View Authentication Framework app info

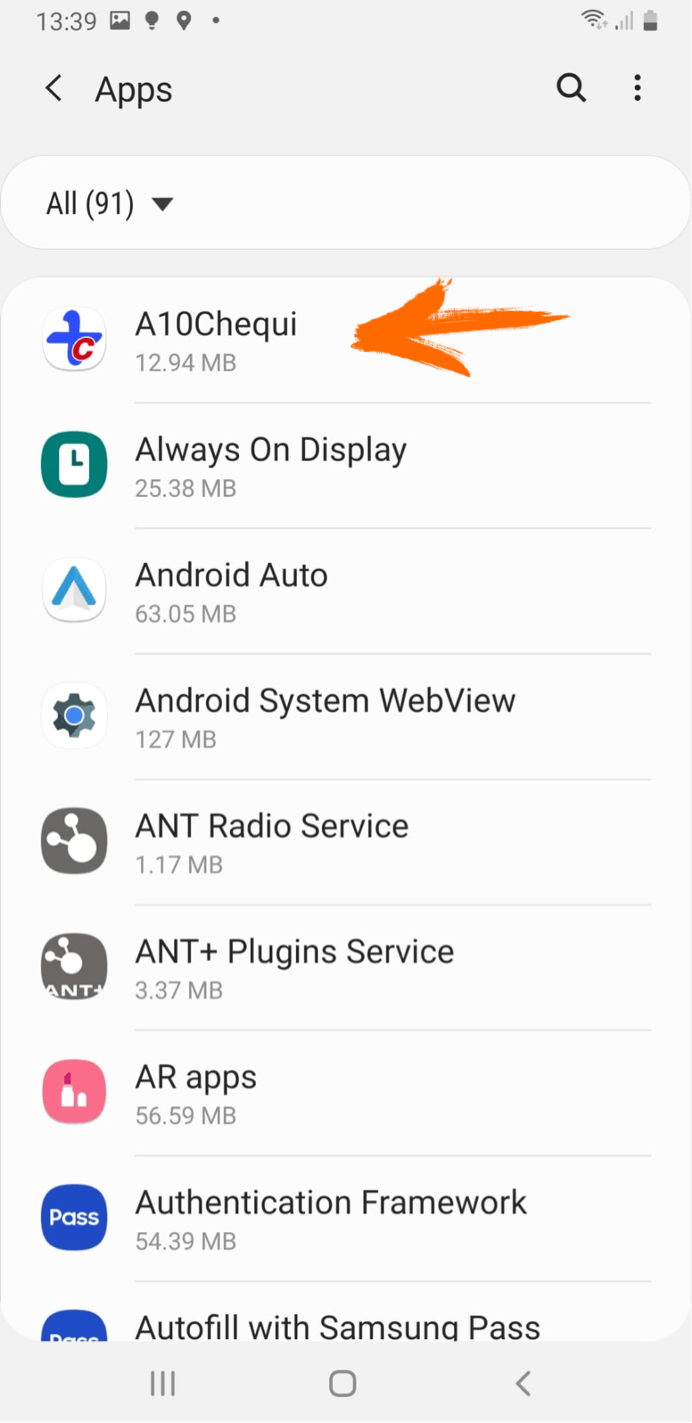click(x=330, y=1217)
